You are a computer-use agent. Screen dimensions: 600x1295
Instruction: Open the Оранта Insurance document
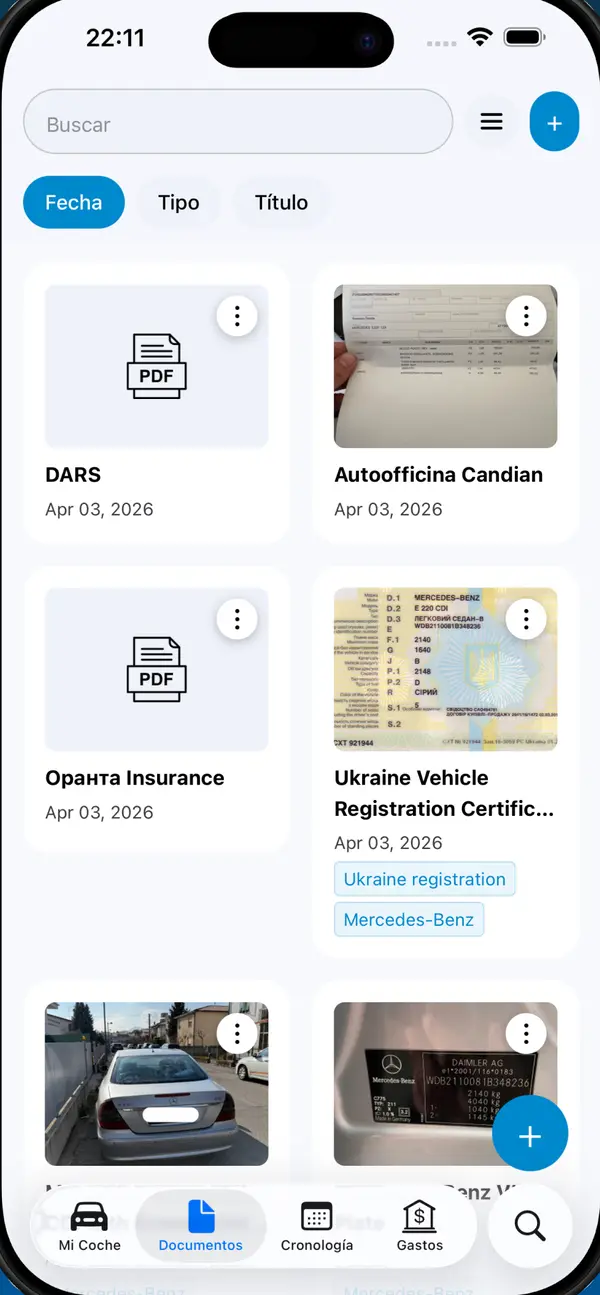click(157, 710)
